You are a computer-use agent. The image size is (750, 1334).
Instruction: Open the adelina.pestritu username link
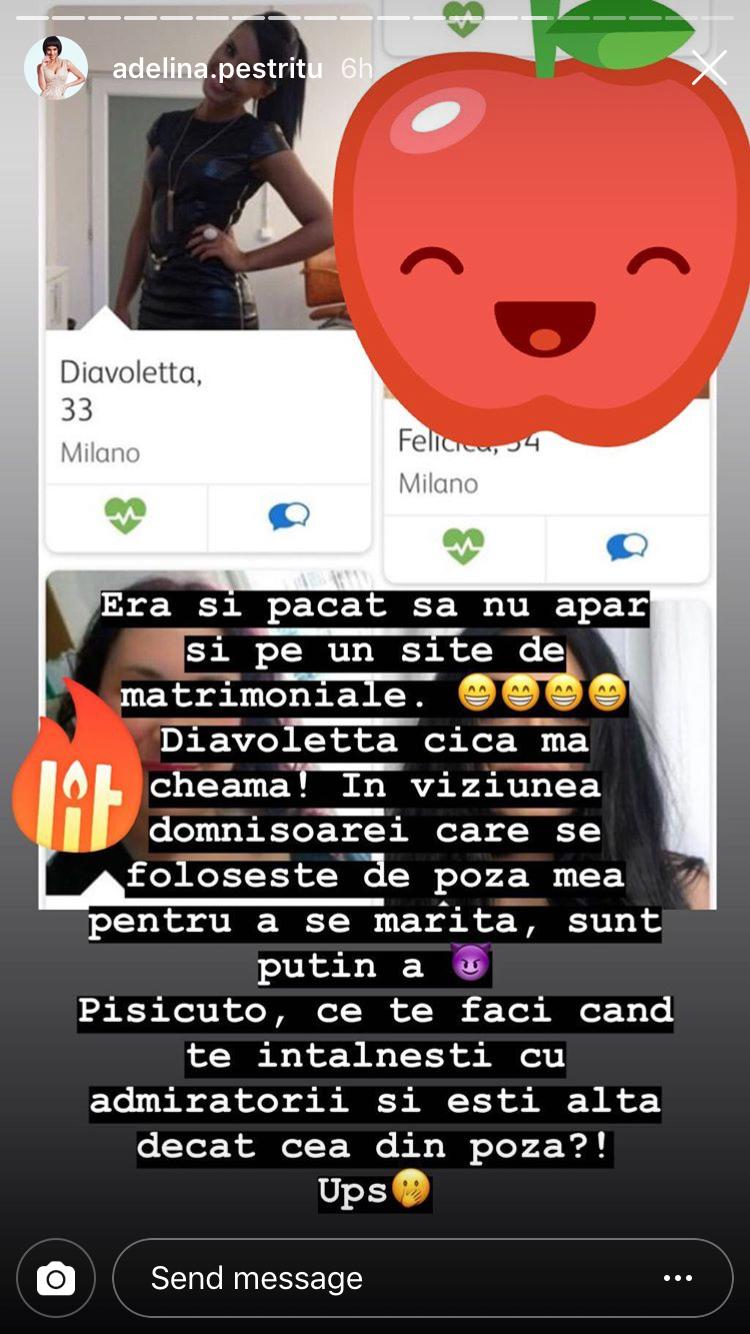[217, 68]
